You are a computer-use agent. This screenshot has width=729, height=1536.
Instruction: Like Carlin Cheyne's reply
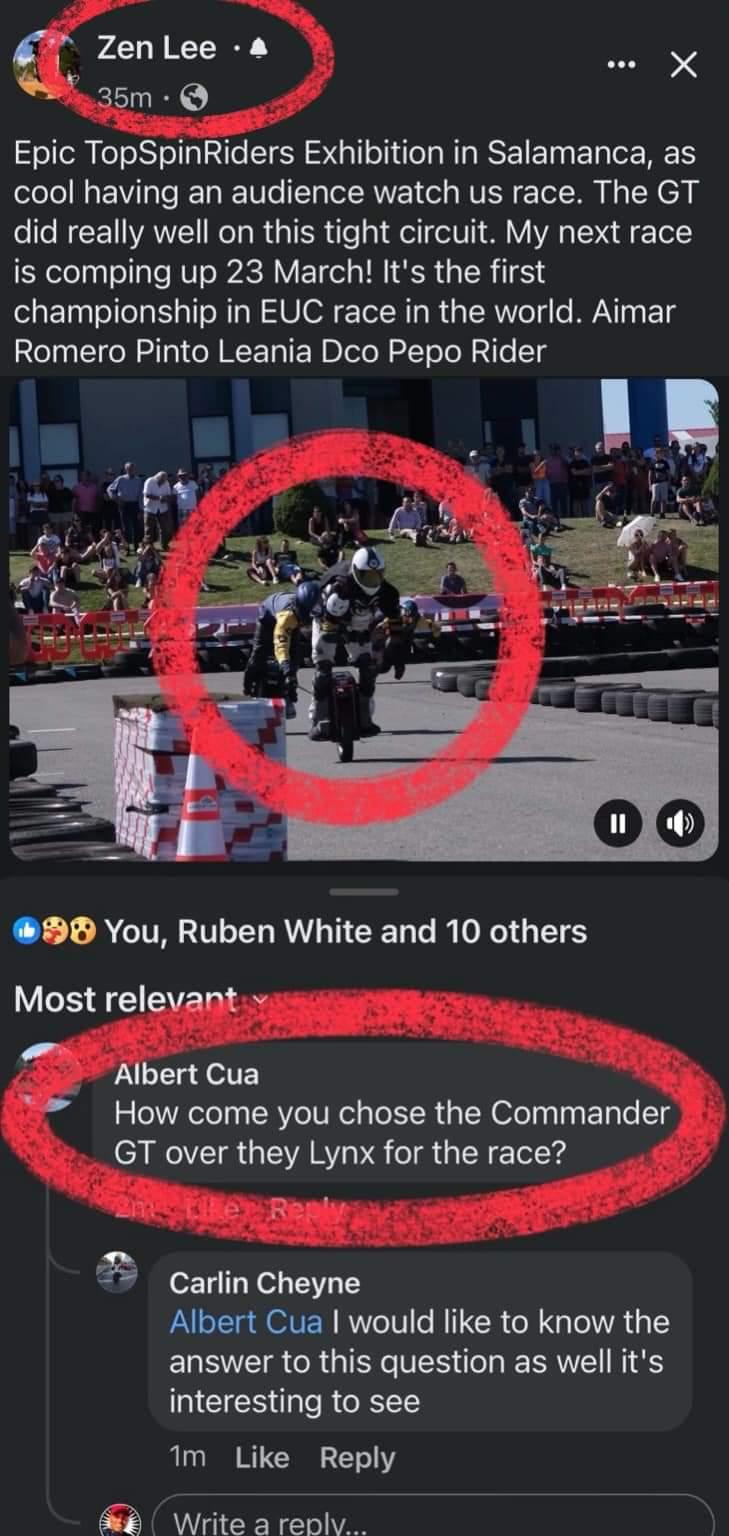[x=262, y=1458]
